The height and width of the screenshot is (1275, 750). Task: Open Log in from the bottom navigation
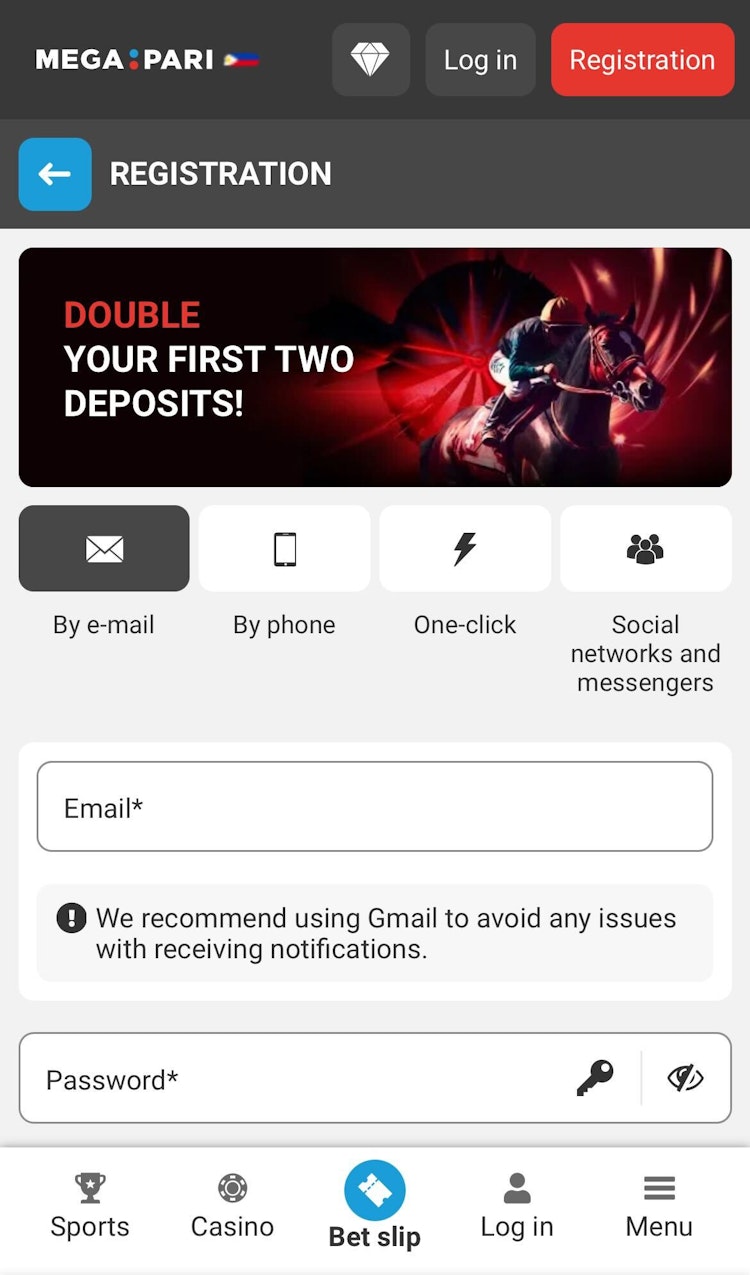point(516,1188)
